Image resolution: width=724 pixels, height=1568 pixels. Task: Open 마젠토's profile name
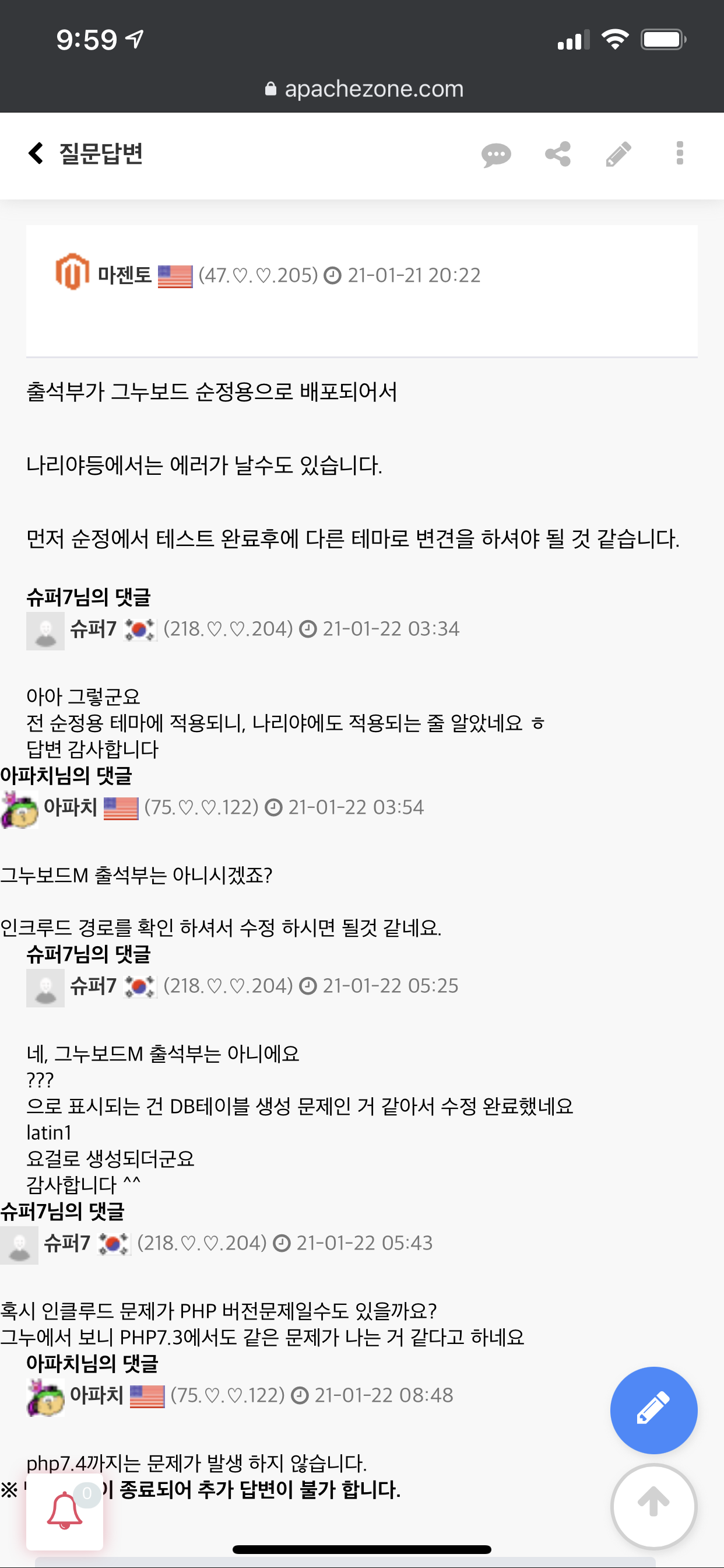(124, 275)
